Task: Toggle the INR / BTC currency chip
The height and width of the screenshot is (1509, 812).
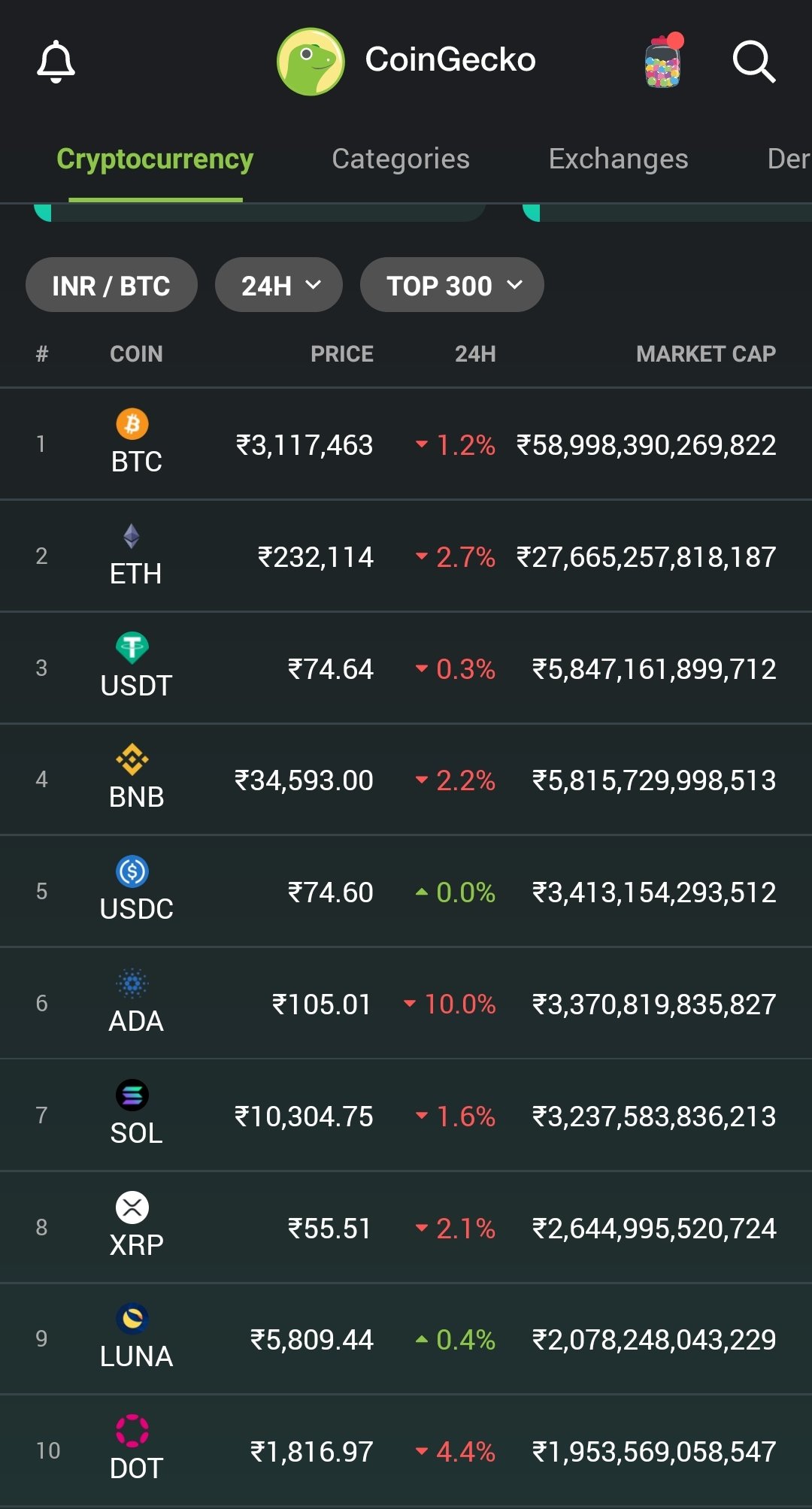Action: 111,285
